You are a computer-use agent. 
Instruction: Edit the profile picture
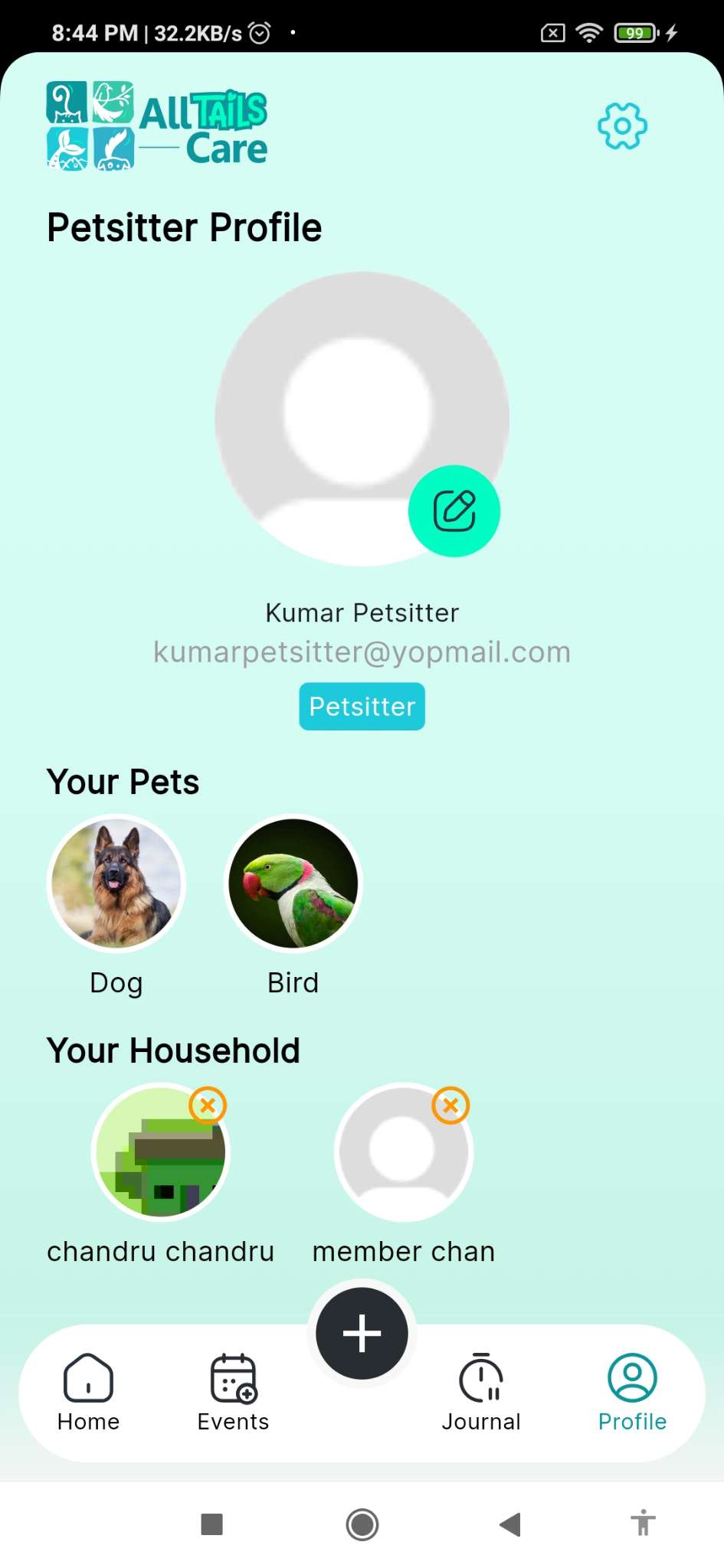tap(454, 511)
